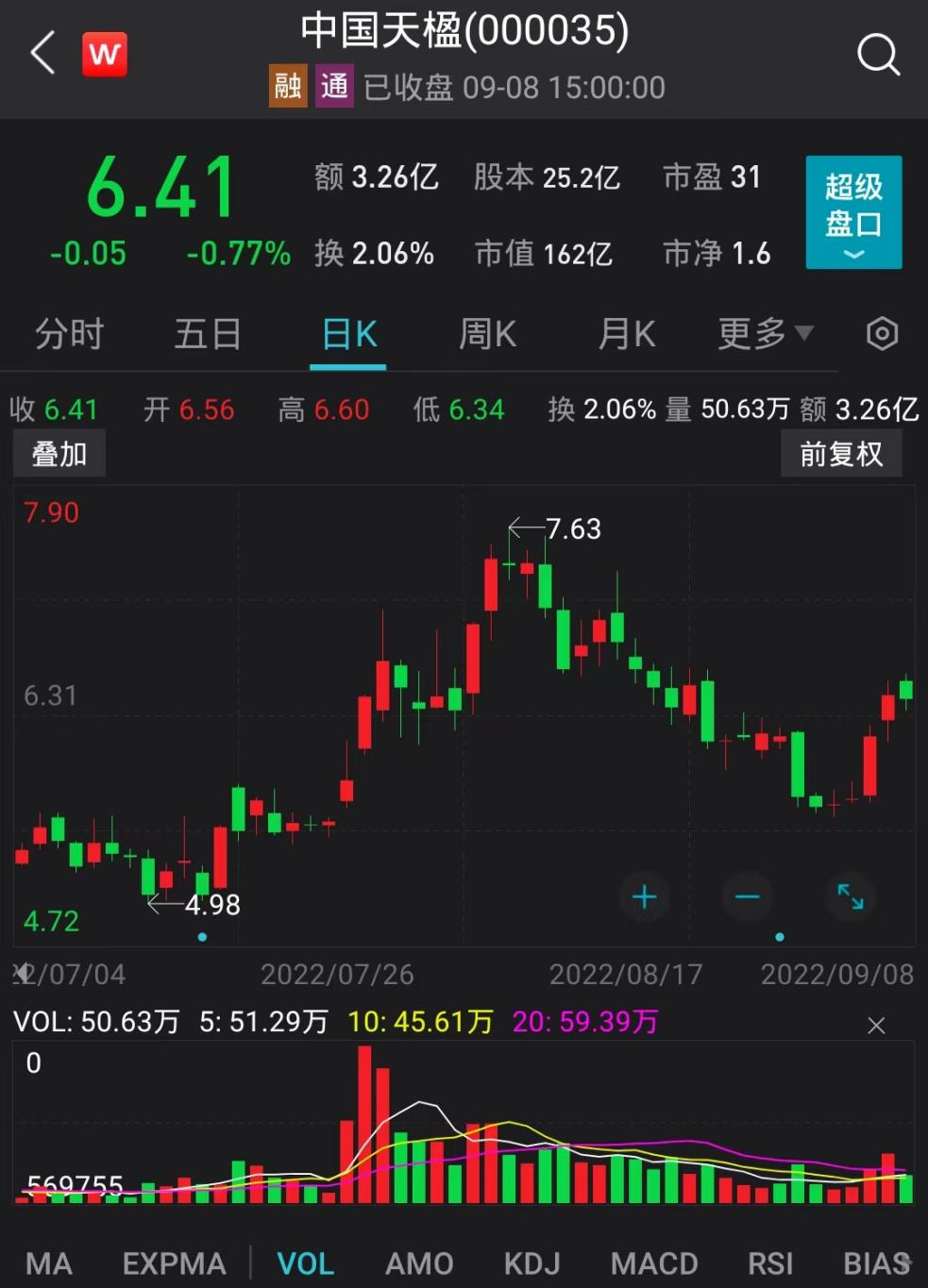The width and height of the screenshot is (928, 1288).
Task: Open the 更多 period dropdown
Action: (x=764, y=334)
